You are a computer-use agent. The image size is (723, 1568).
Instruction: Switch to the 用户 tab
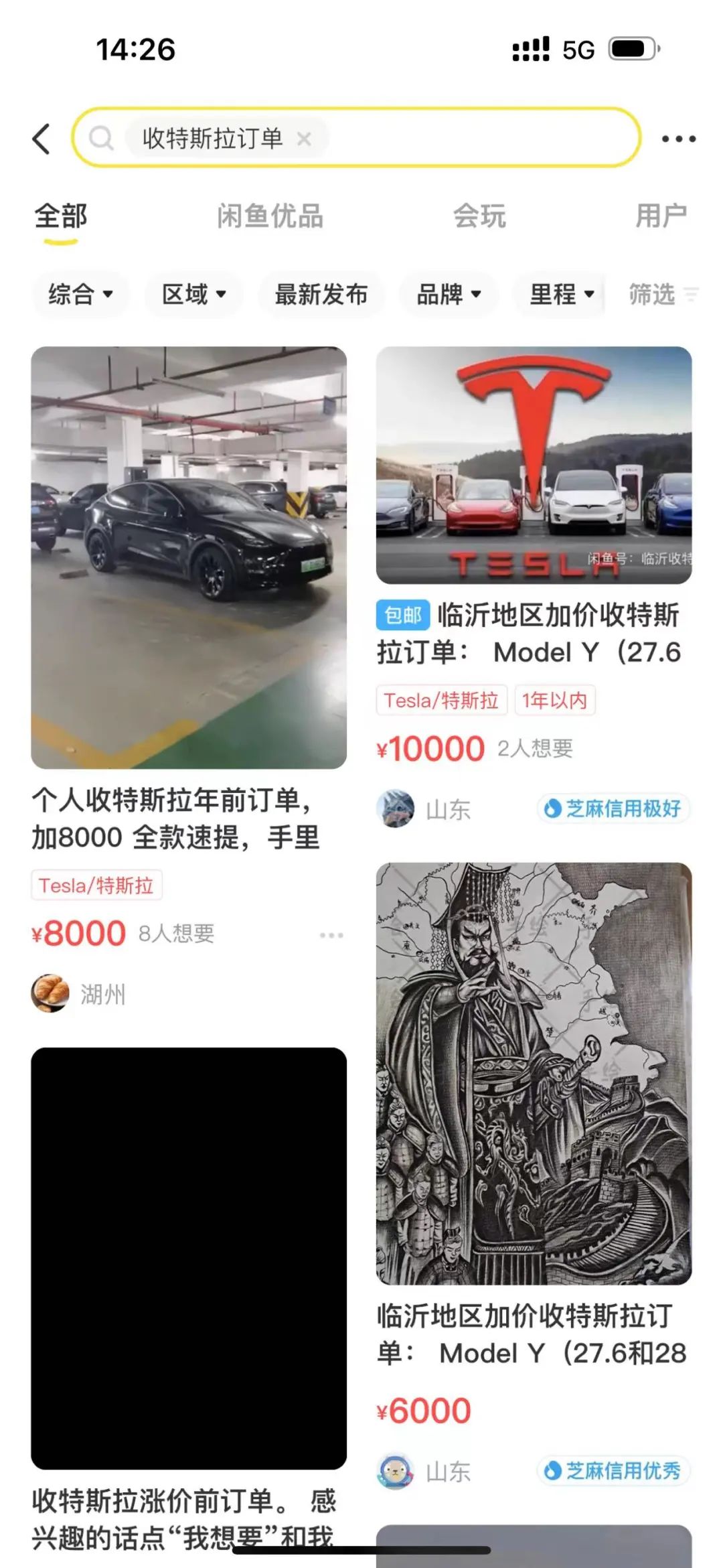pos(660,216)
